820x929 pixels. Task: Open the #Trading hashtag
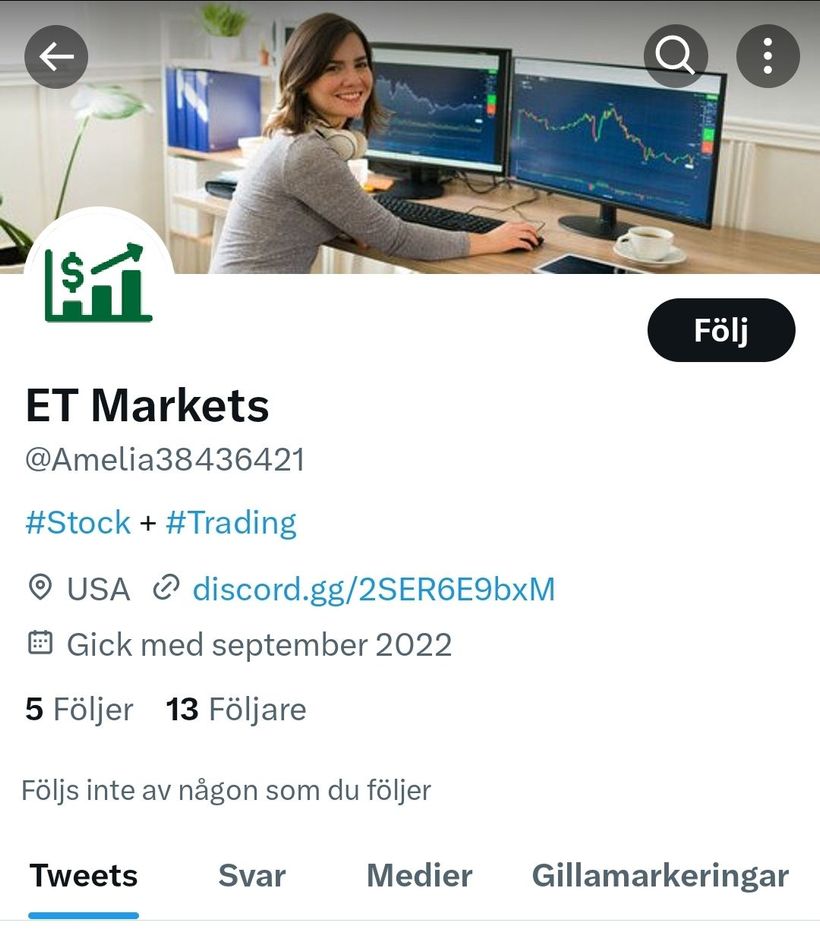click(231, 522)
